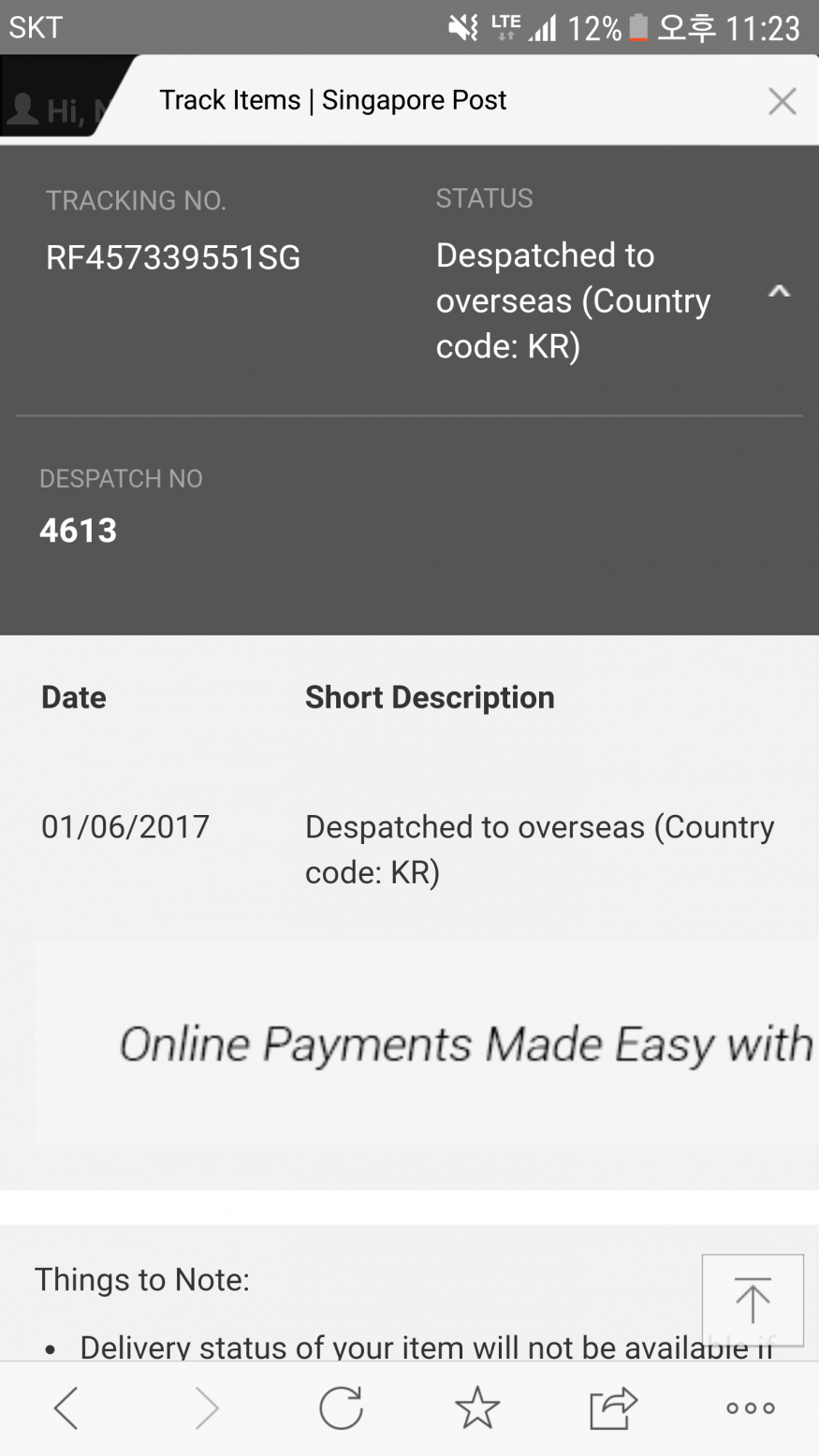Collapse the tracking status details chevron

click(x=779, y=292)
